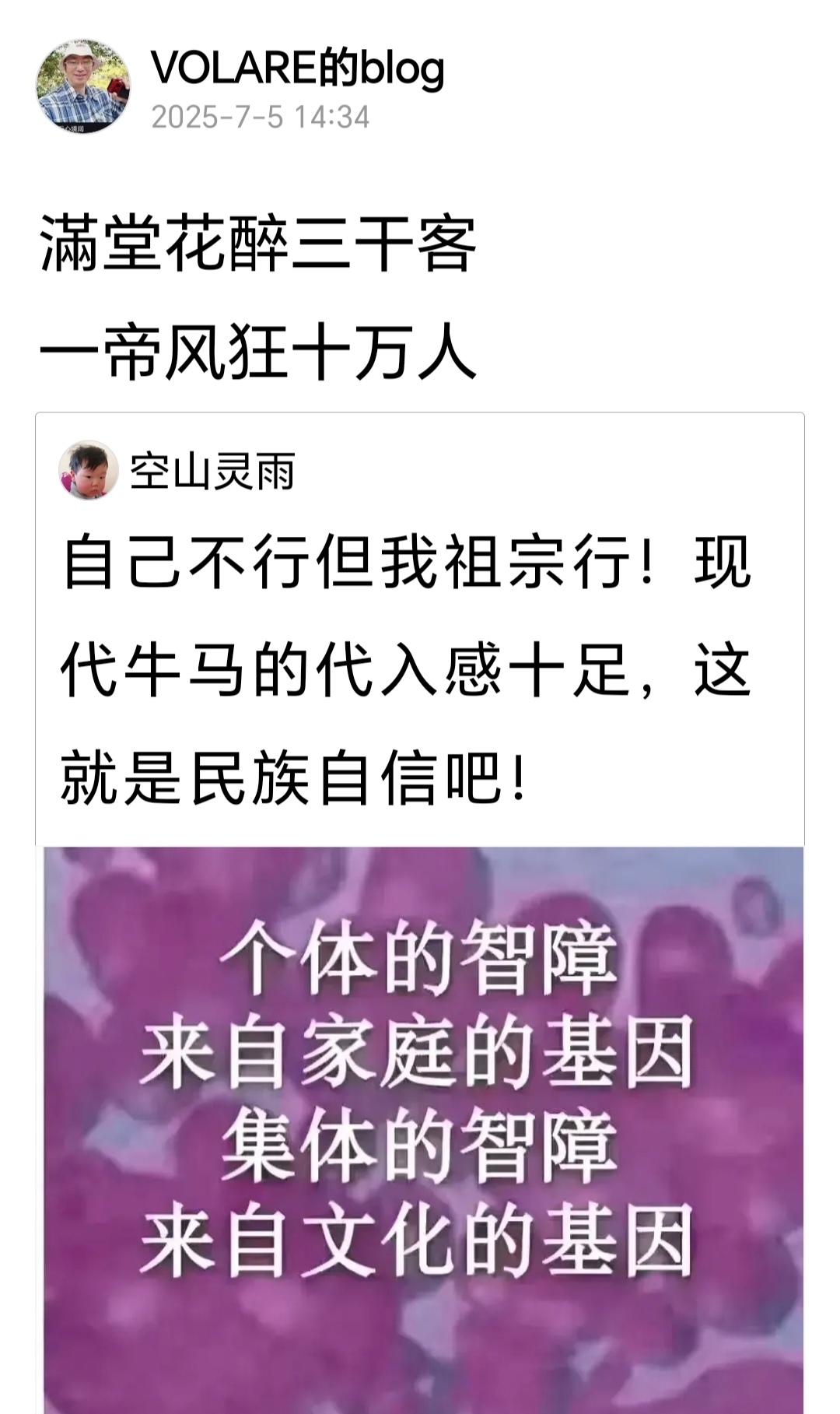
Task: View the purple 个体的智障 image full screen
Action: (x=423, y=1130)
